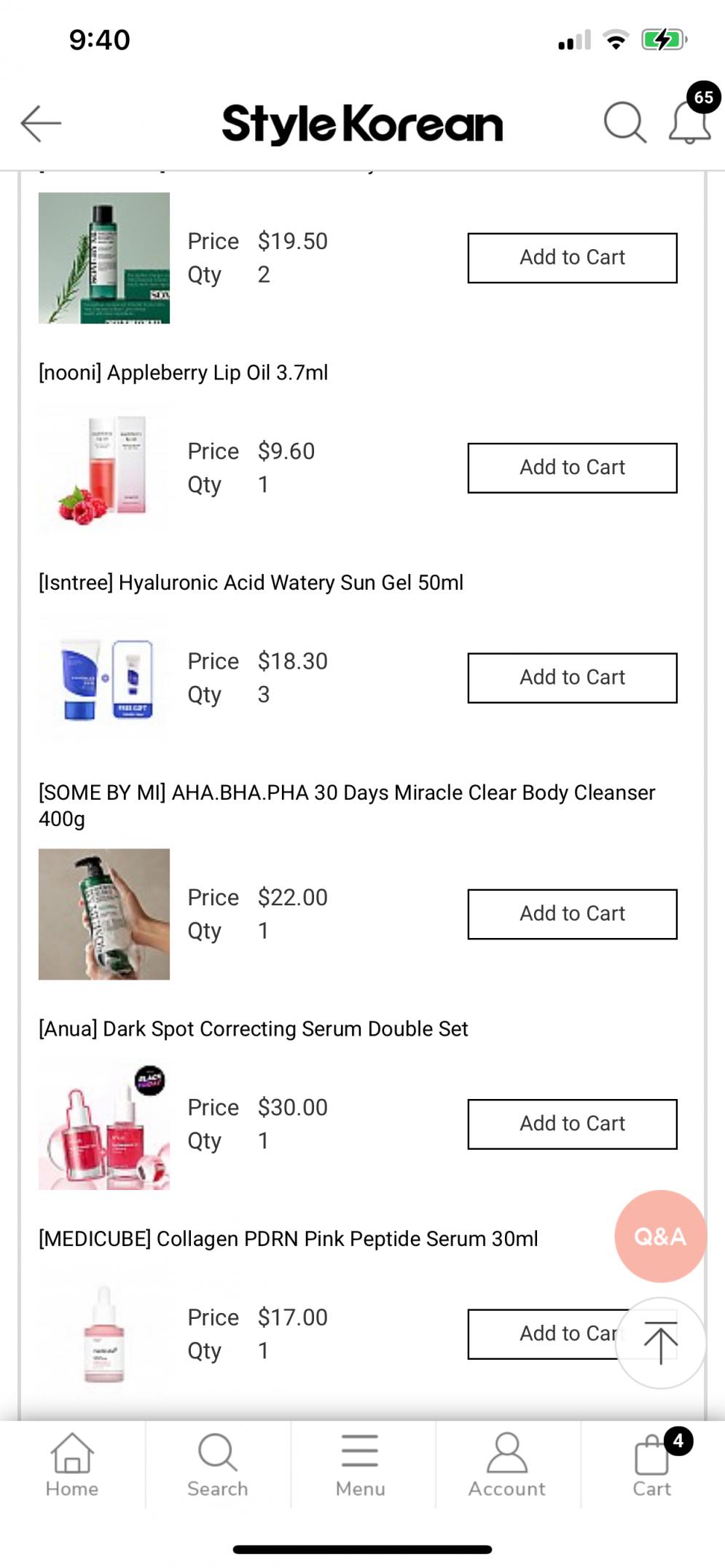The height and width of the screenshot is (1568, 725).
Task: Go to the Home tab
Action: point(72,1465)
